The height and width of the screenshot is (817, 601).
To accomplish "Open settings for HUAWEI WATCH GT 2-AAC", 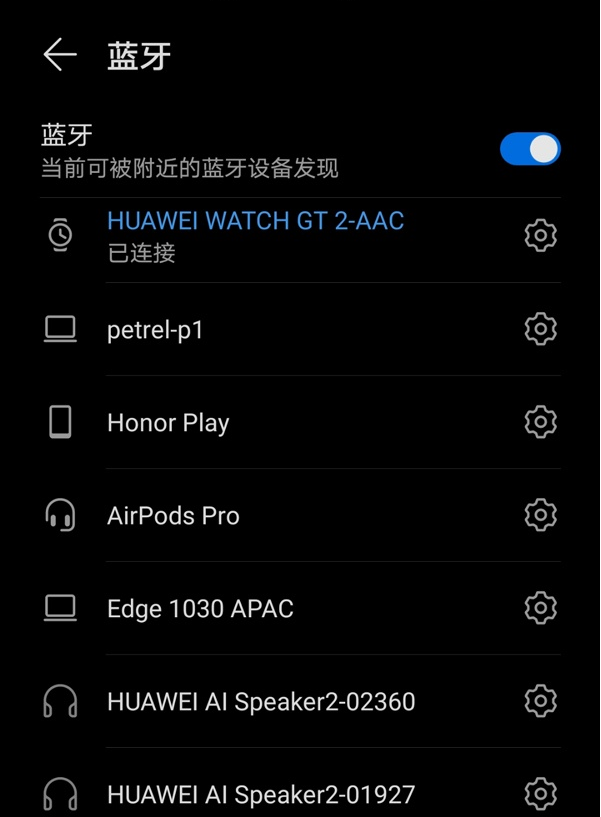I will (x=540, y=235).
